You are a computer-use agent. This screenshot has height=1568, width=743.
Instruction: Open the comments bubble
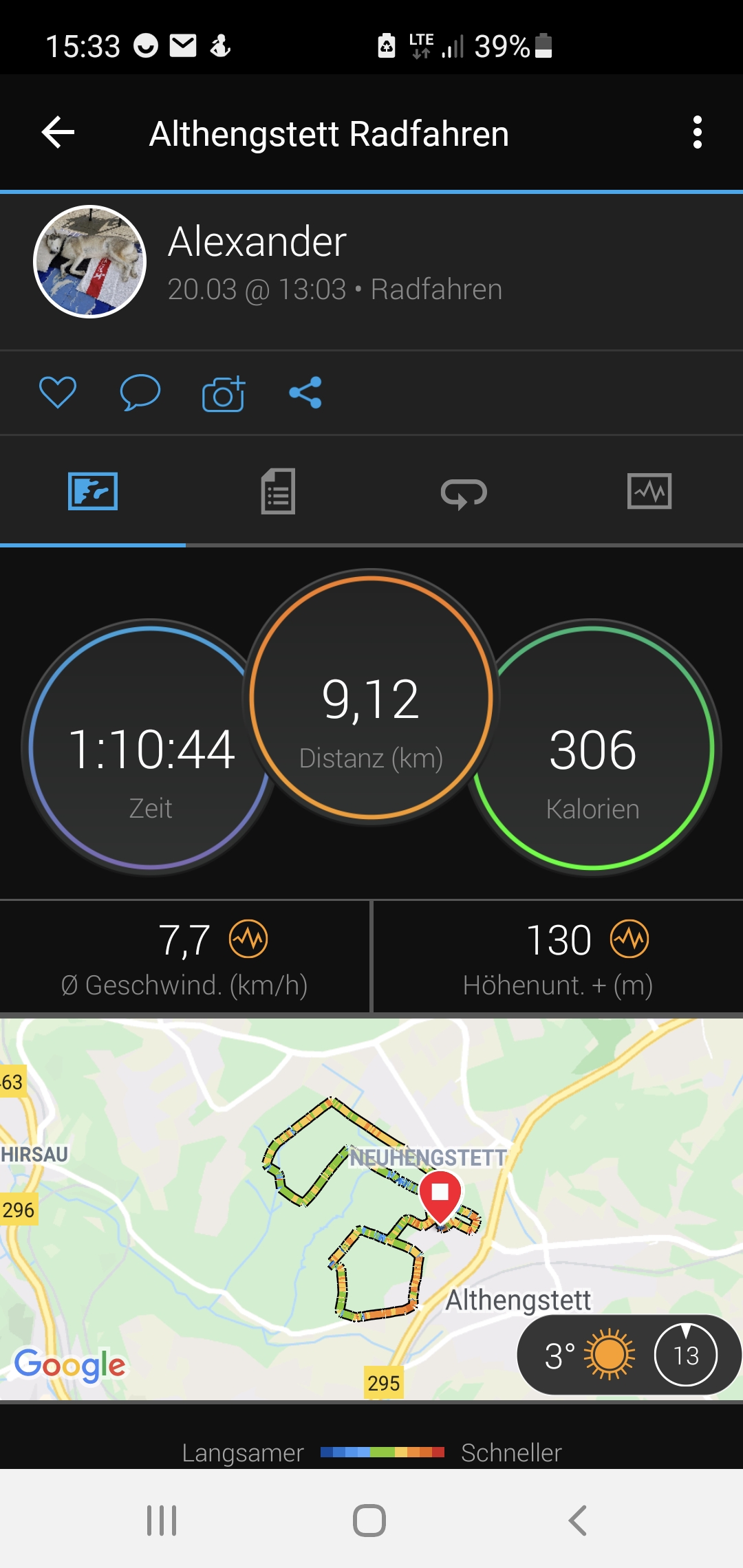click(x=140, y=393)
